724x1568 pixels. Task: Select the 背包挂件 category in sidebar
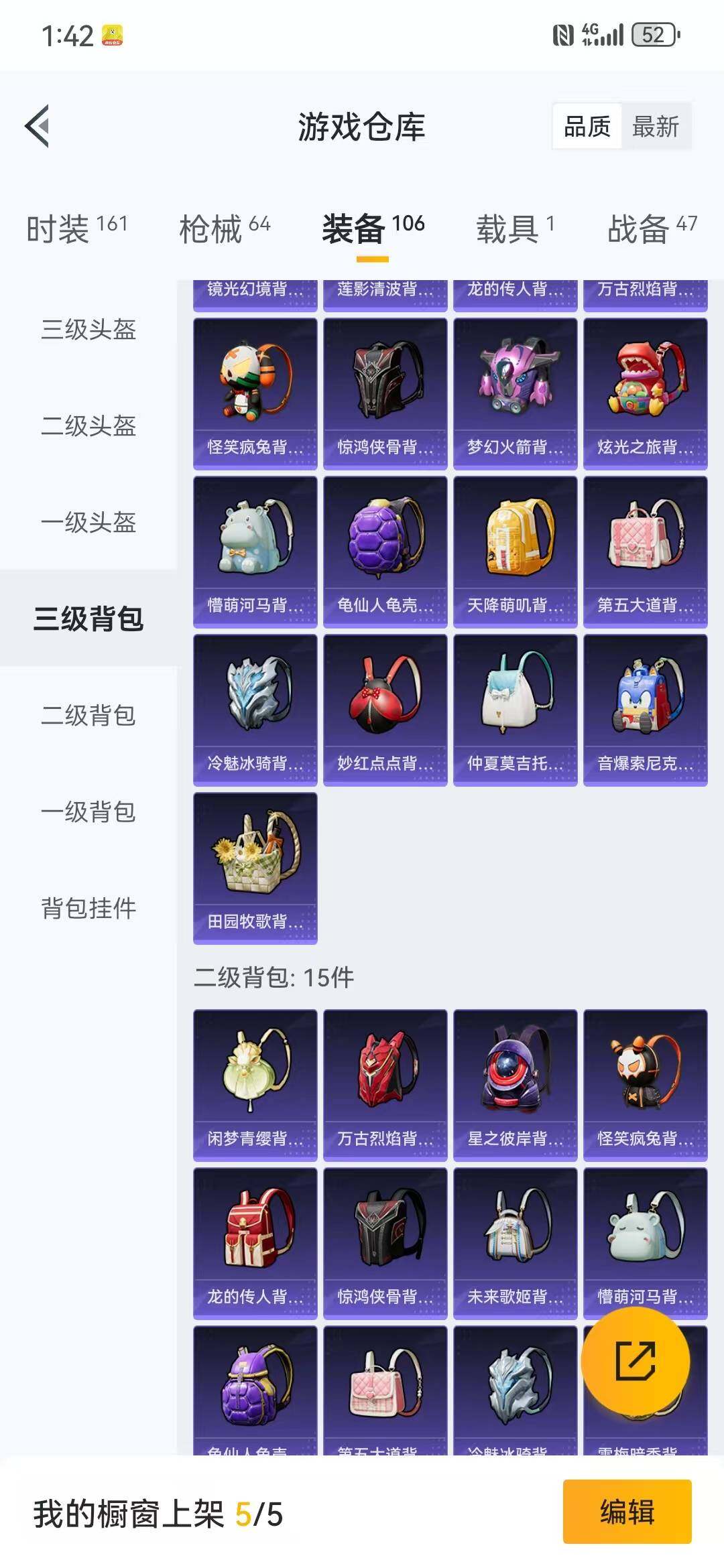tap(88, 909)
